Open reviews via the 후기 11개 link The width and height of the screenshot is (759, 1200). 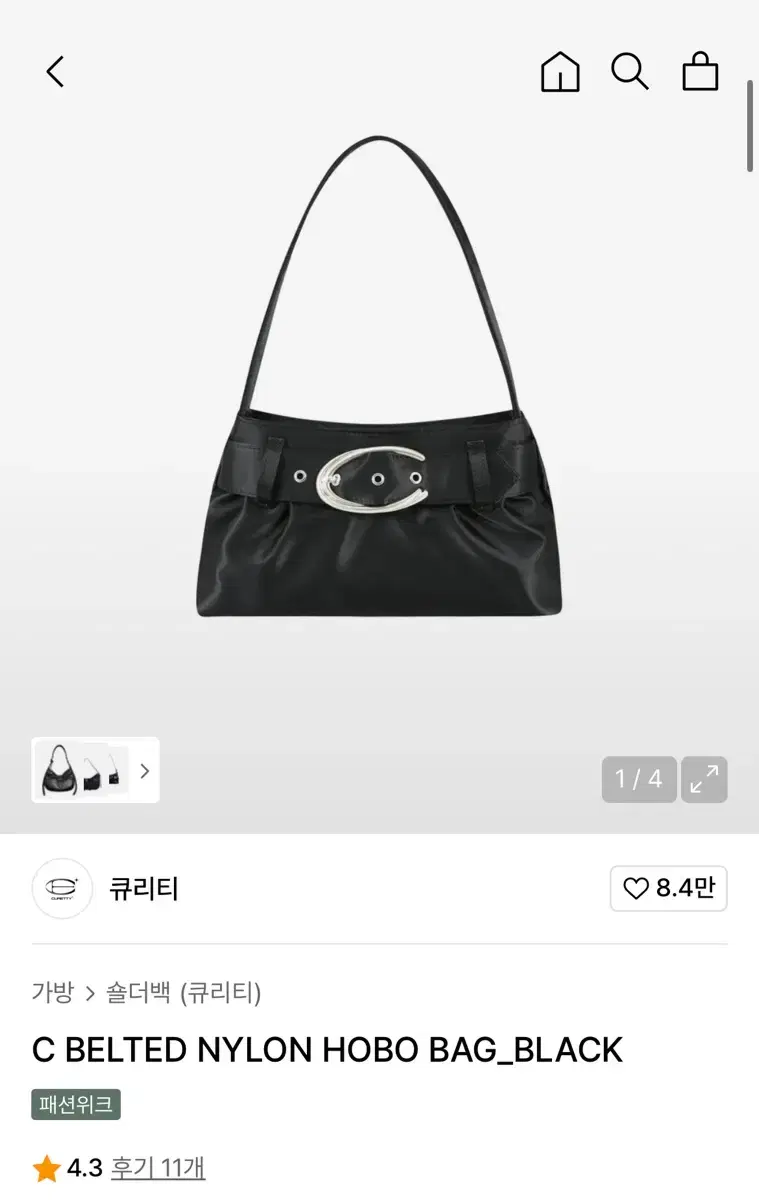point(158,1167)
